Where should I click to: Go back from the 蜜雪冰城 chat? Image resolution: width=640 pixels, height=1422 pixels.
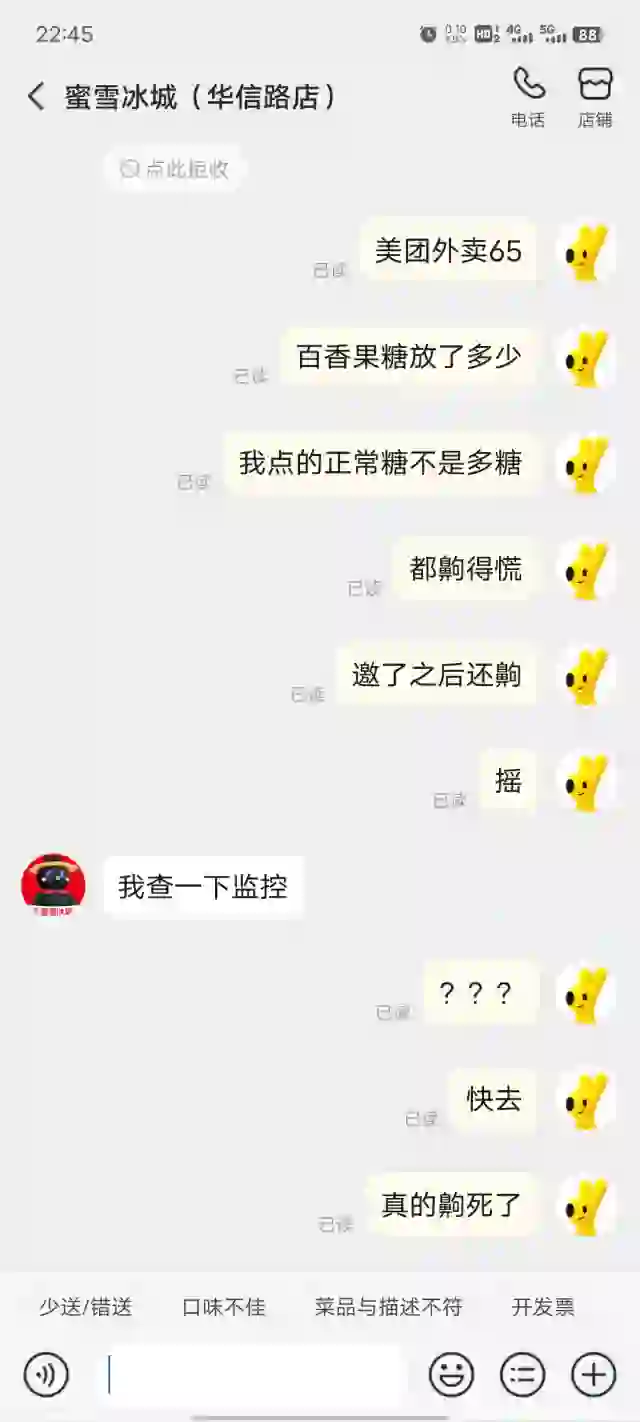[36, 97]
